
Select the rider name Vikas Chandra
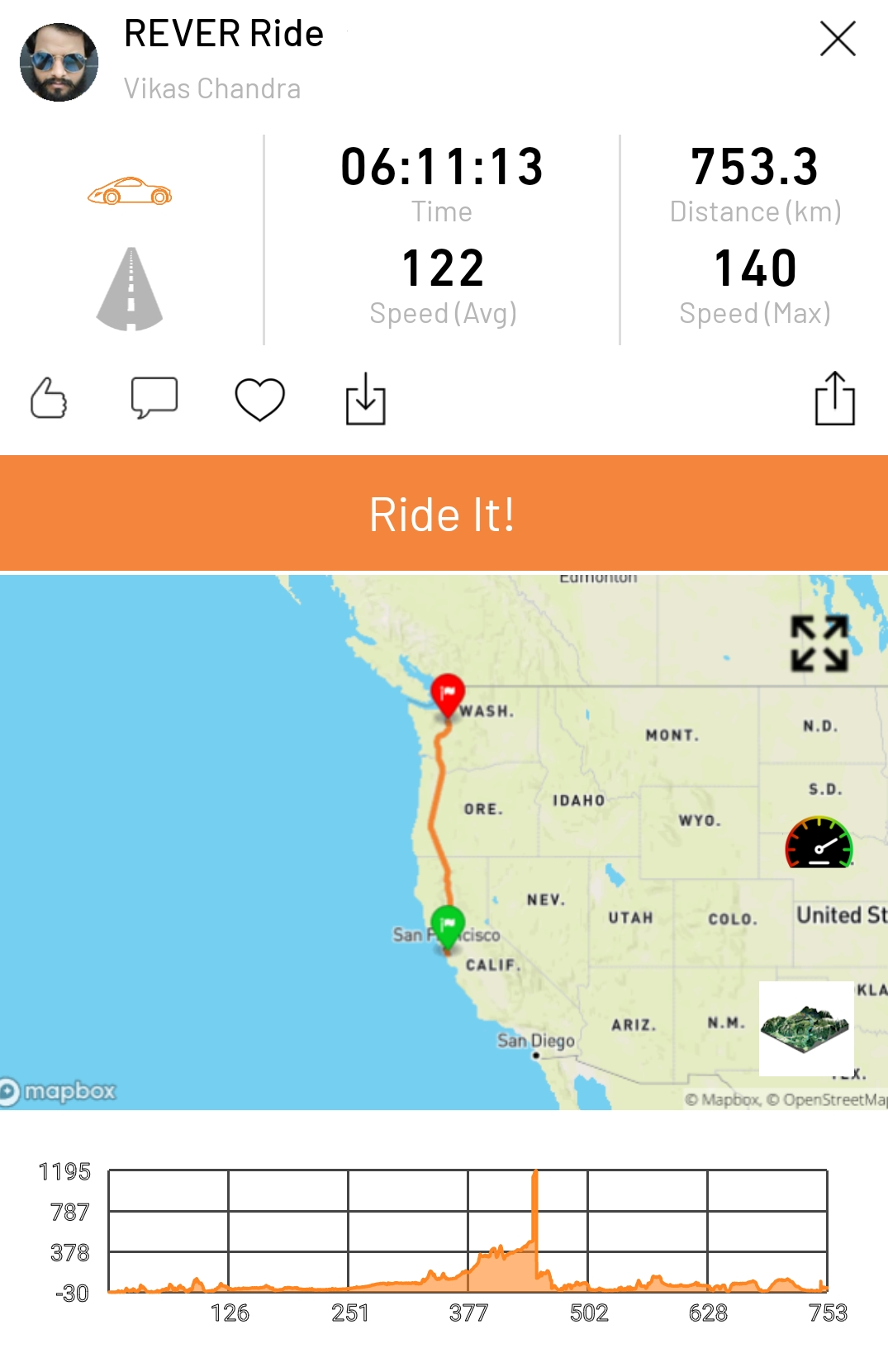coord(211,88)
